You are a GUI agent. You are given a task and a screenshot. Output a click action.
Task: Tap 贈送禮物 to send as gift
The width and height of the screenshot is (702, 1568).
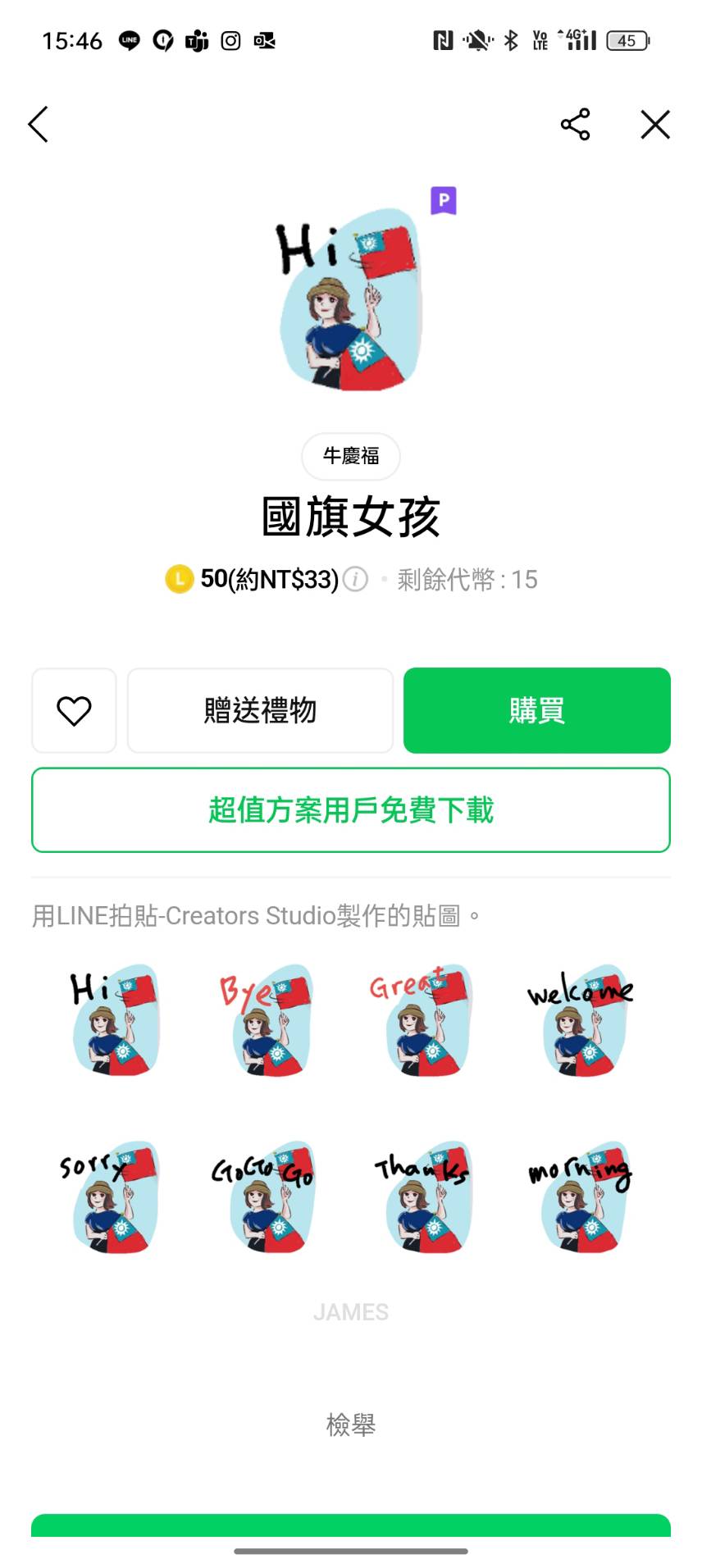click(x=260, y=710)
